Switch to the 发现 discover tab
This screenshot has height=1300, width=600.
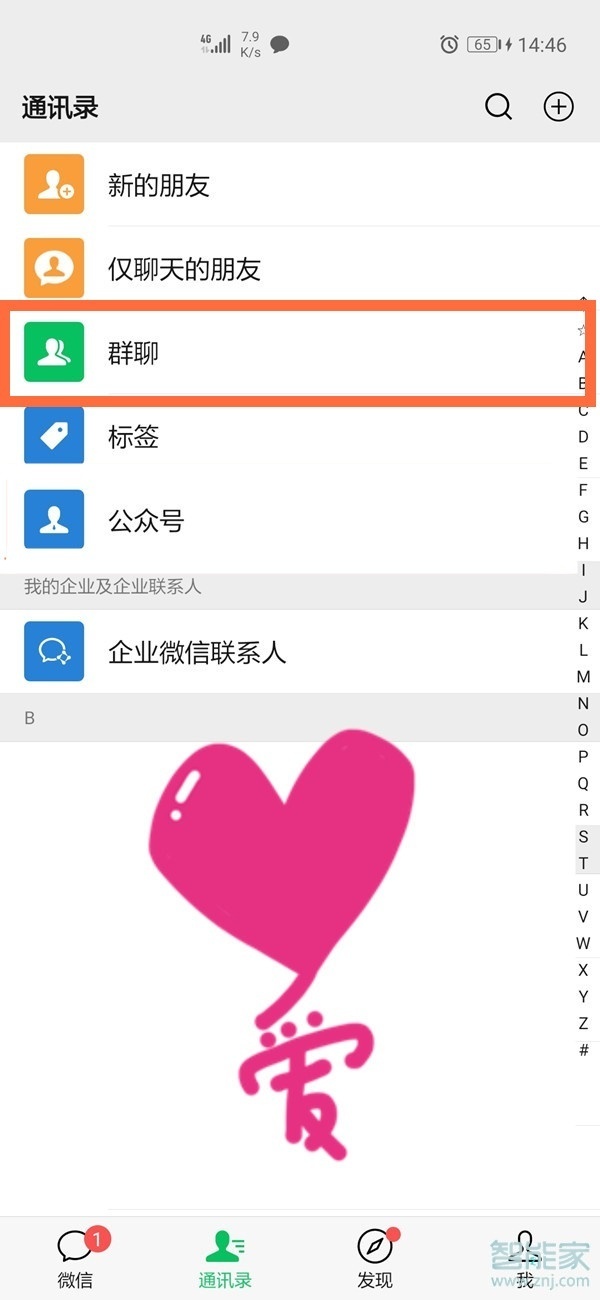click(x=375, y=1258)
